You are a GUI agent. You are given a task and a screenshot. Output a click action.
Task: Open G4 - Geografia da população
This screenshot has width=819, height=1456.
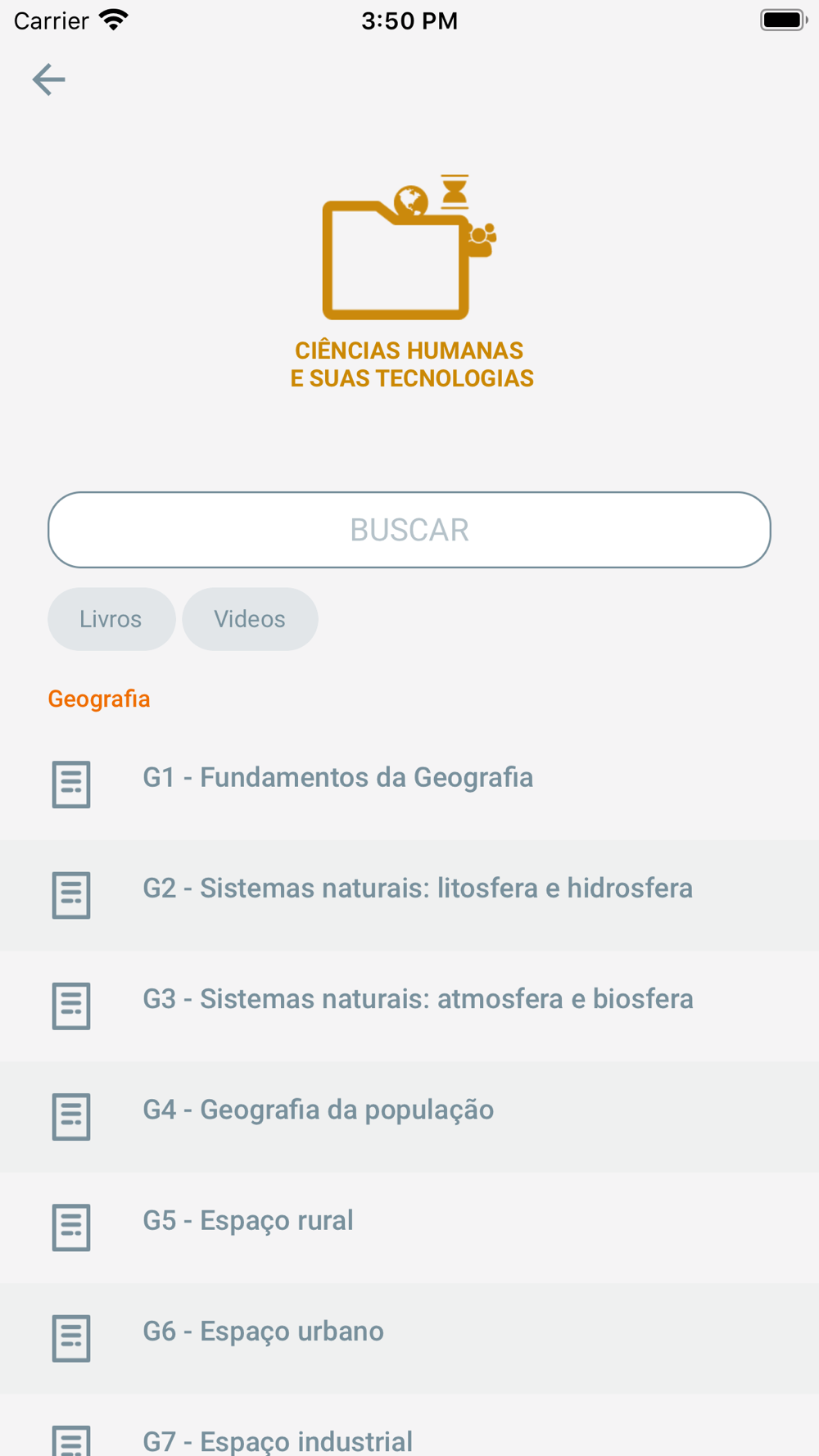click(x=409, y=1116)
